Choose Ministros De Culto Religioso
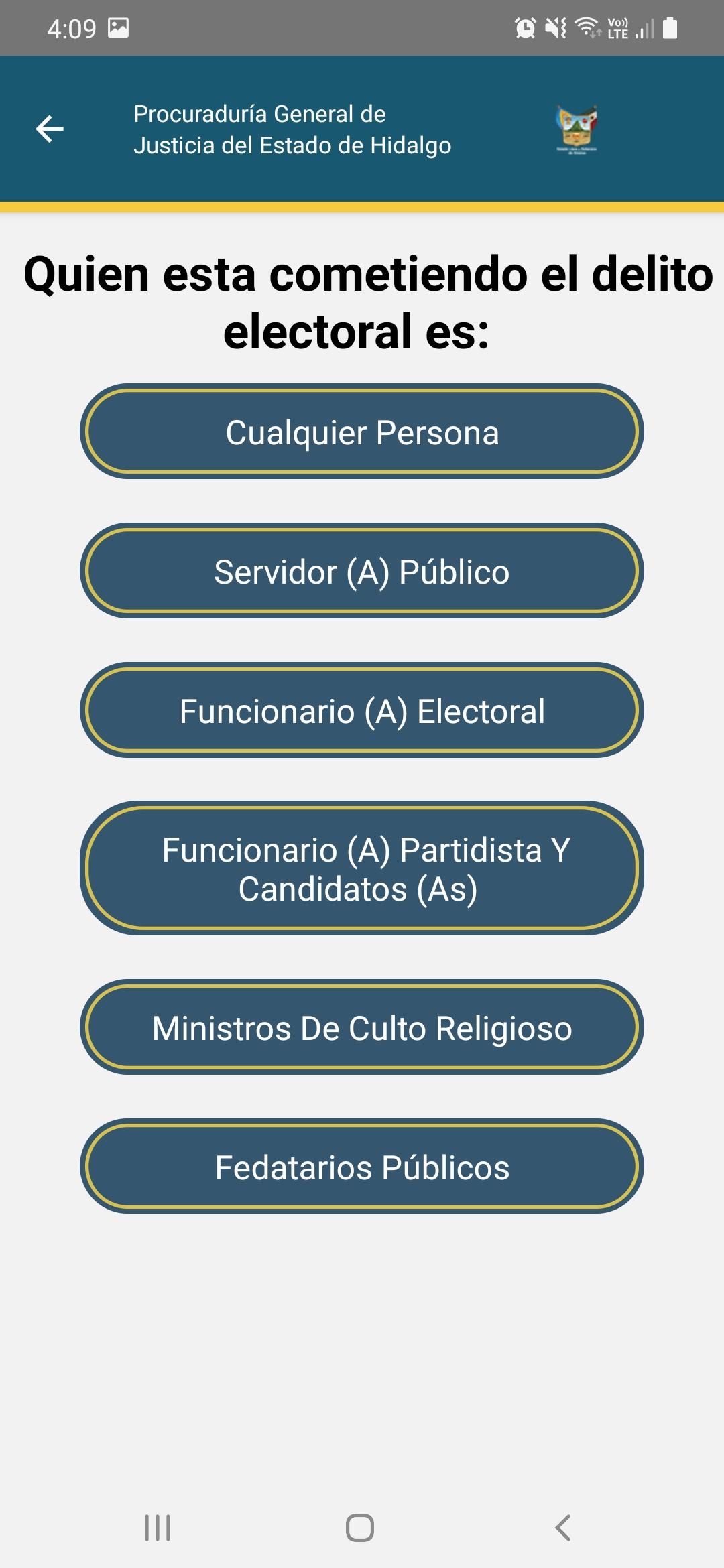Viewport: 724px width, 1568px height. coord(362,1027)
